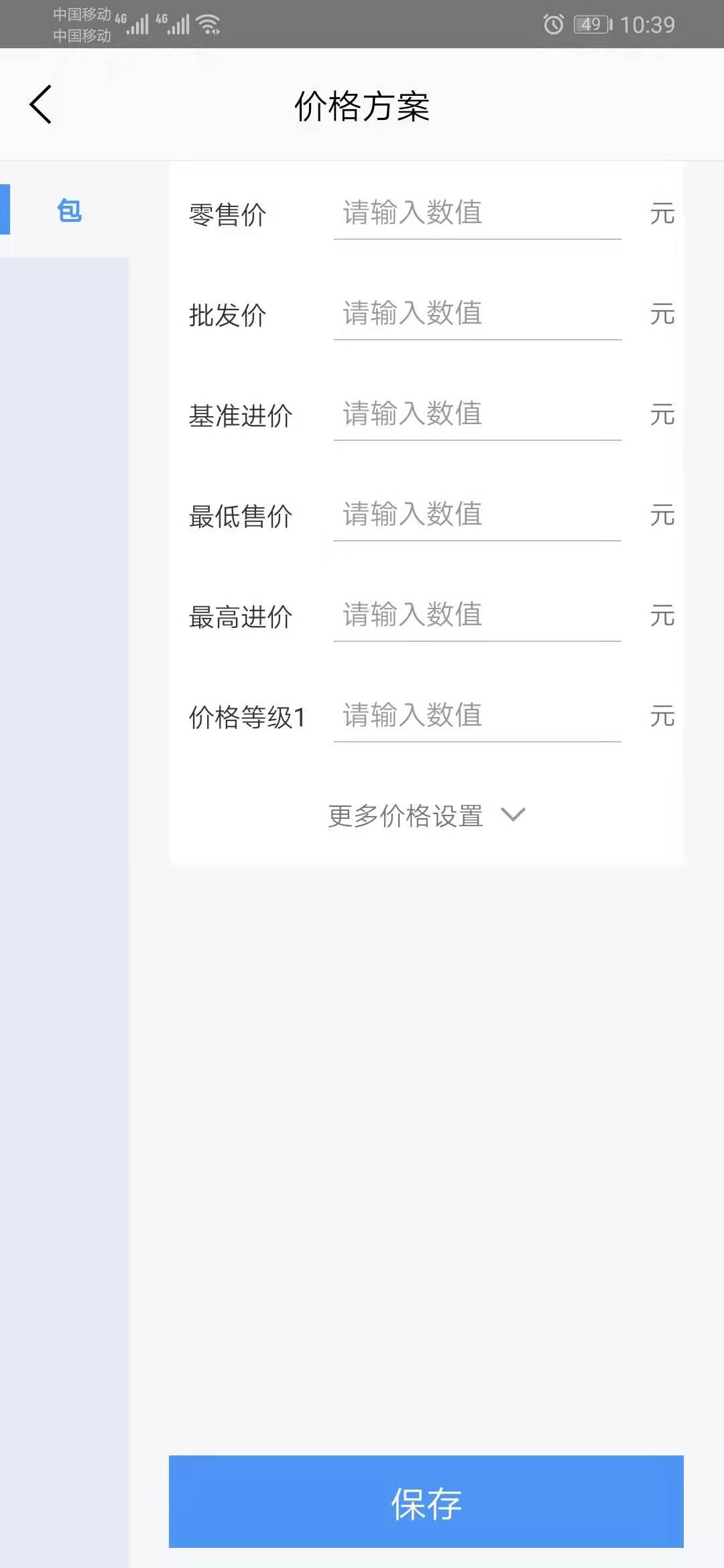Focus the 最高进价 value field
Image resolution: width=724 pixels, height=1568 pixels.
tap(477, 616)
